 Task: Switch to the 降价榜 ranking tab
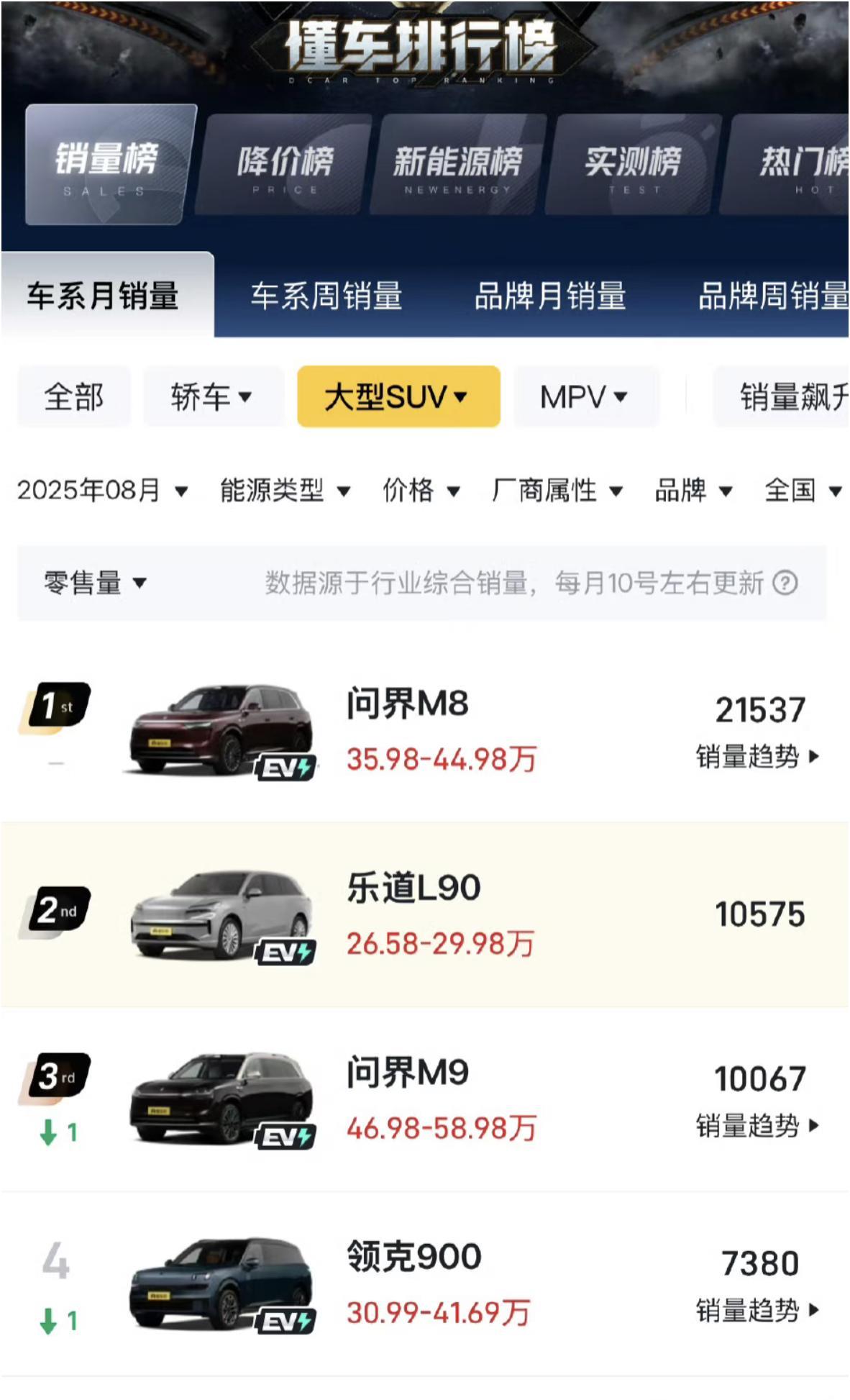click(x=285, y=164)
